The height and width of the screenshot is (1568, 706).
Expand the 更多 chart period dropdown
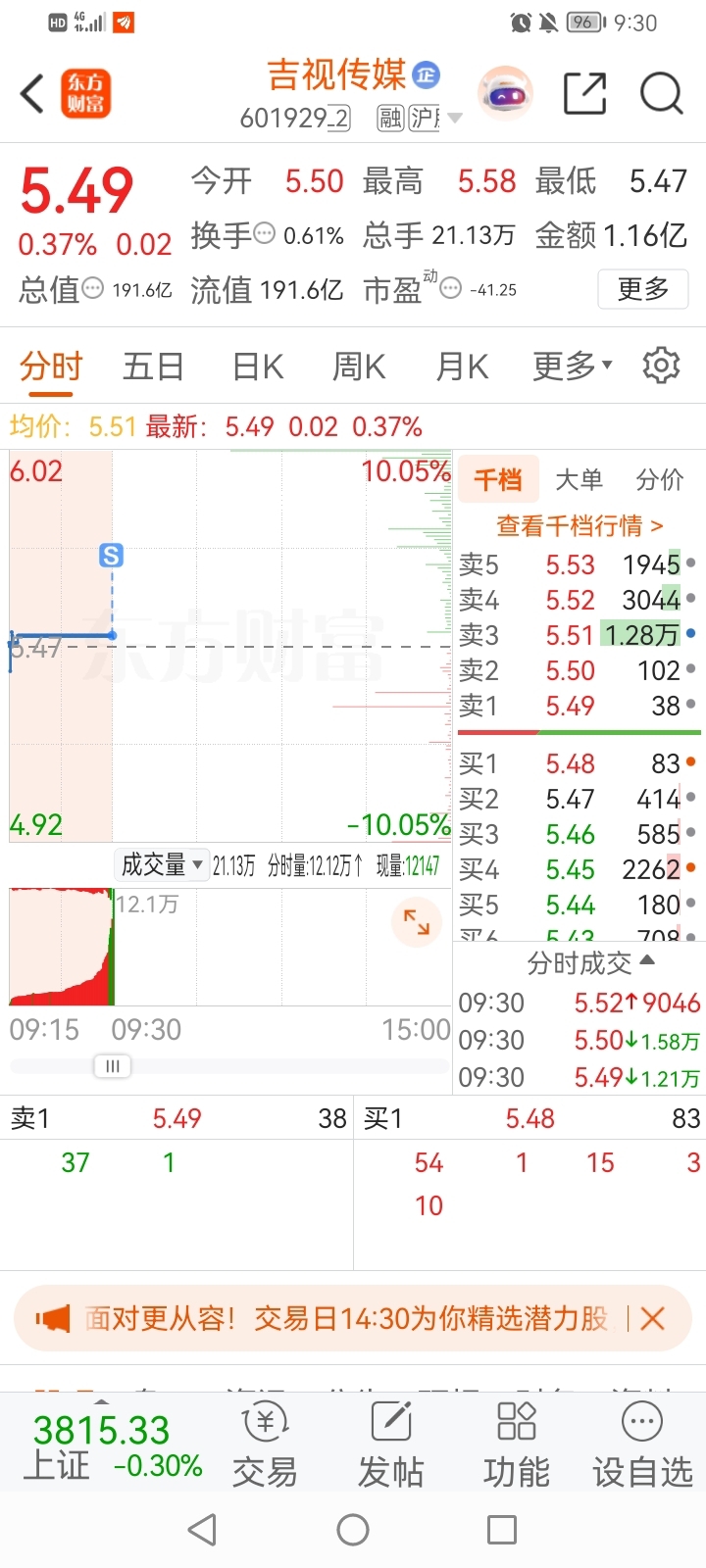pos(573,367)
